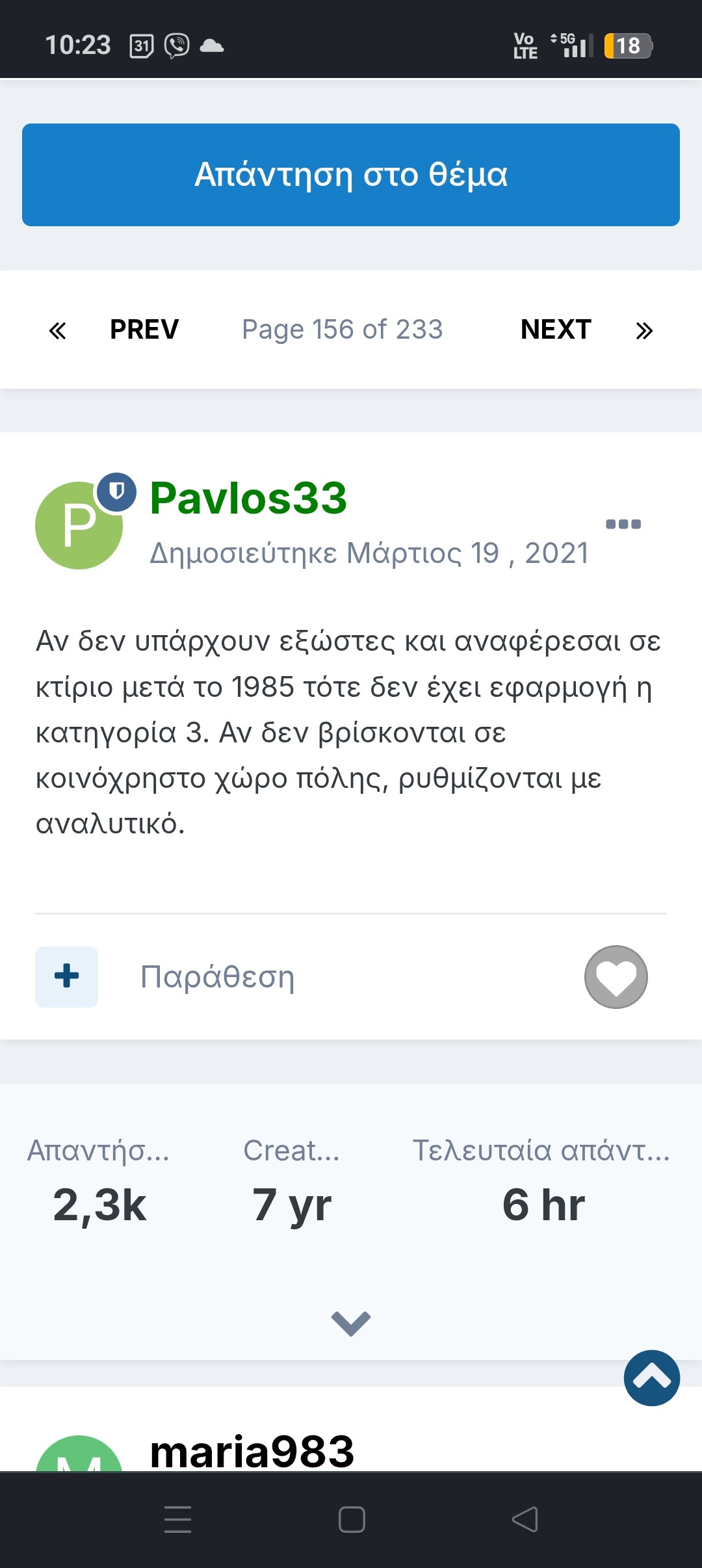Quote the post with Παράθεση

click(x=217, y=976)
